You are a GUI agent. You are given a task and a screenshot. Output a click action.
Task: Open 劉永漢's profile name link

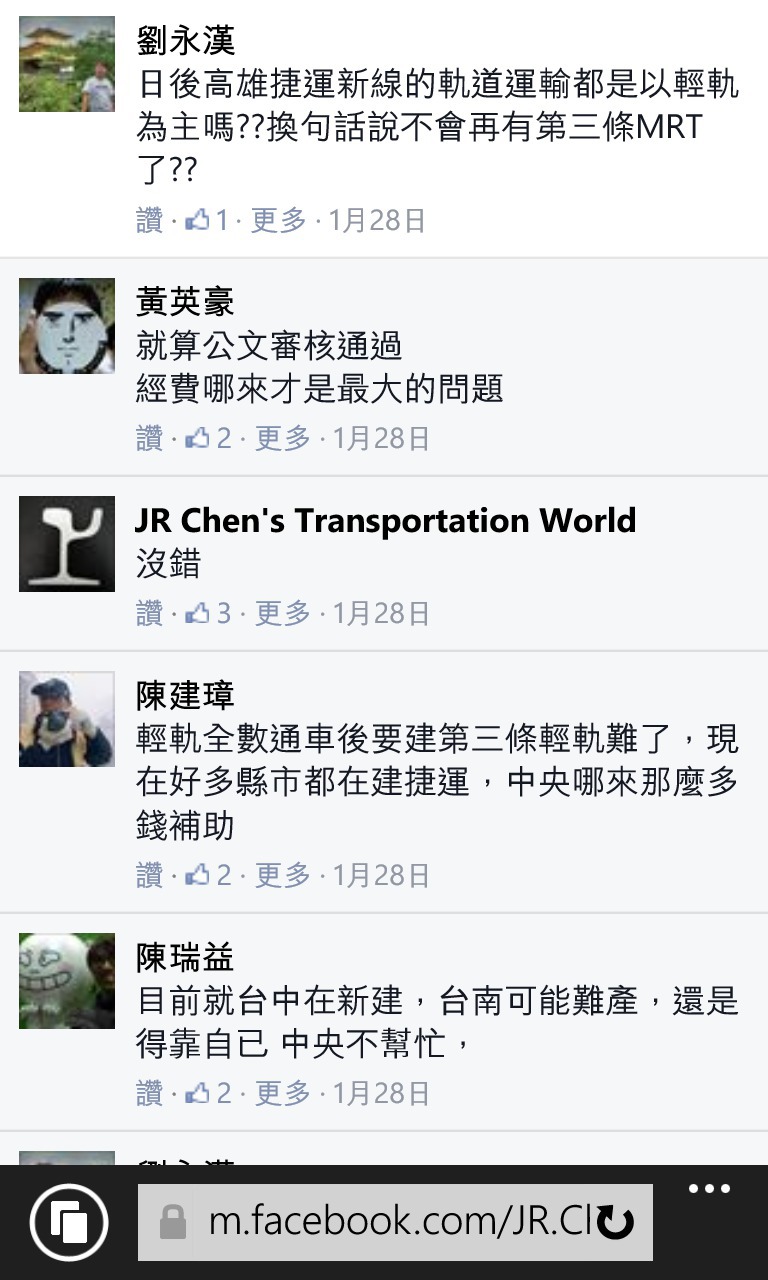[x=186, y=42]
